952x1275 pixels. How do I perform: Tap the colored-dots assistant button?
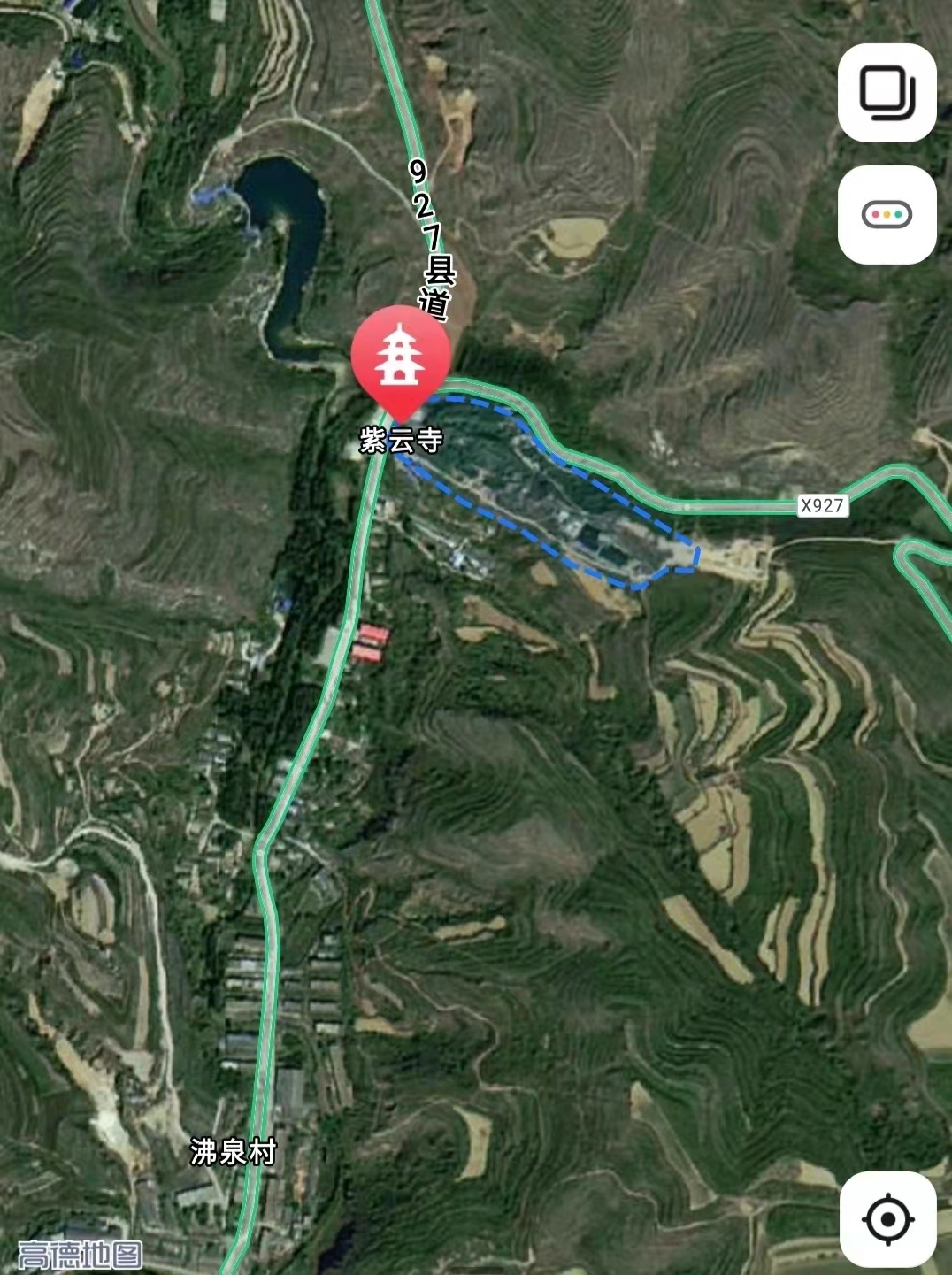click(887, 214)
